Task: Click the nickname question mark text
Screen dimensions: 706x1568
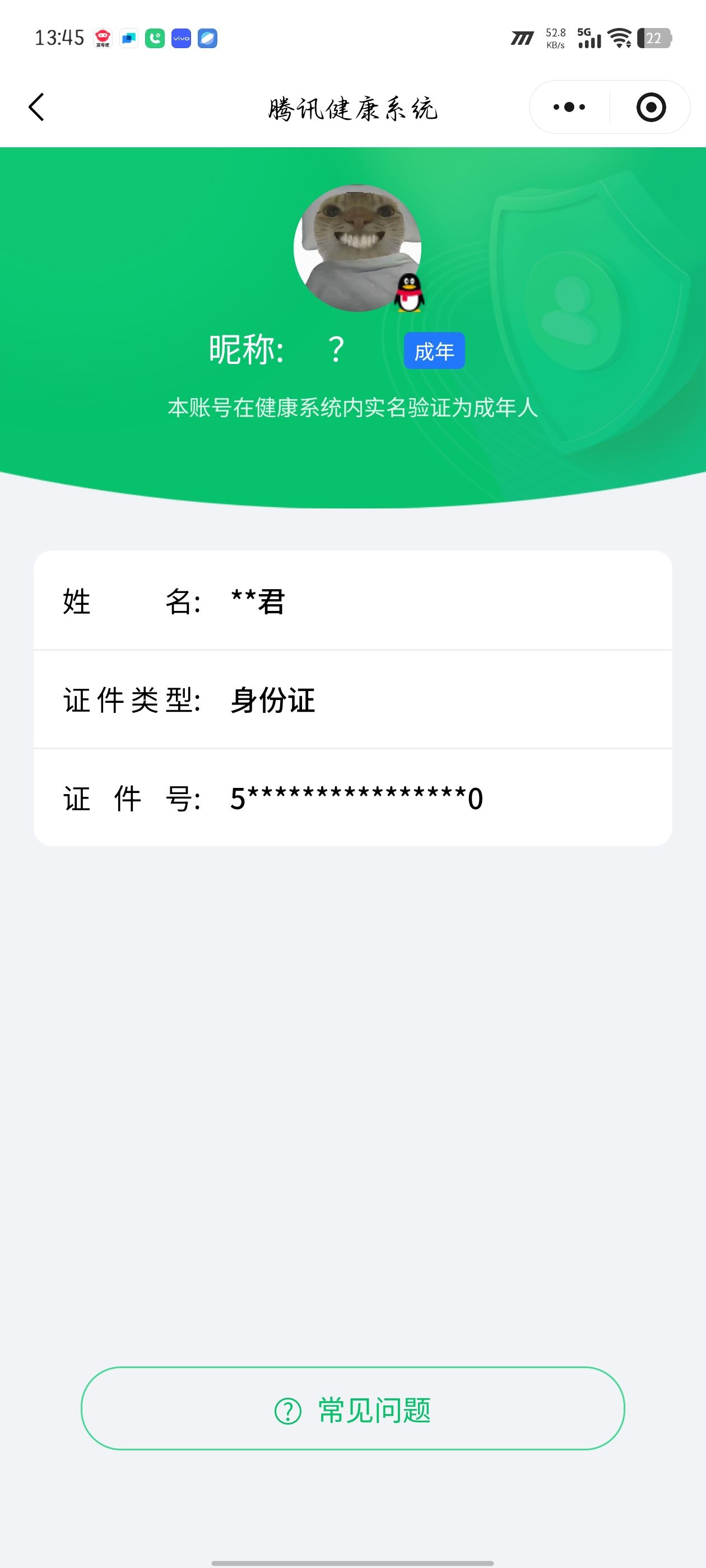Action: [336, 348]
